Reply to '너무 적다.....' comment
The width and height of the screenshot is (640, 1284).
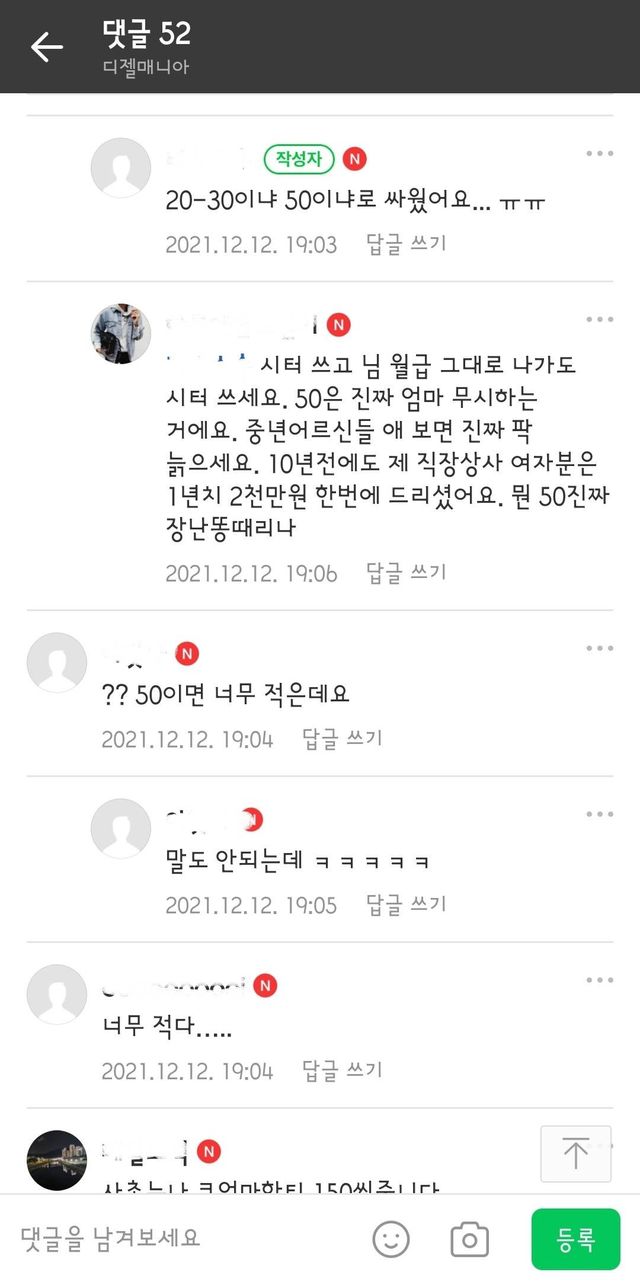point(342,1071)
